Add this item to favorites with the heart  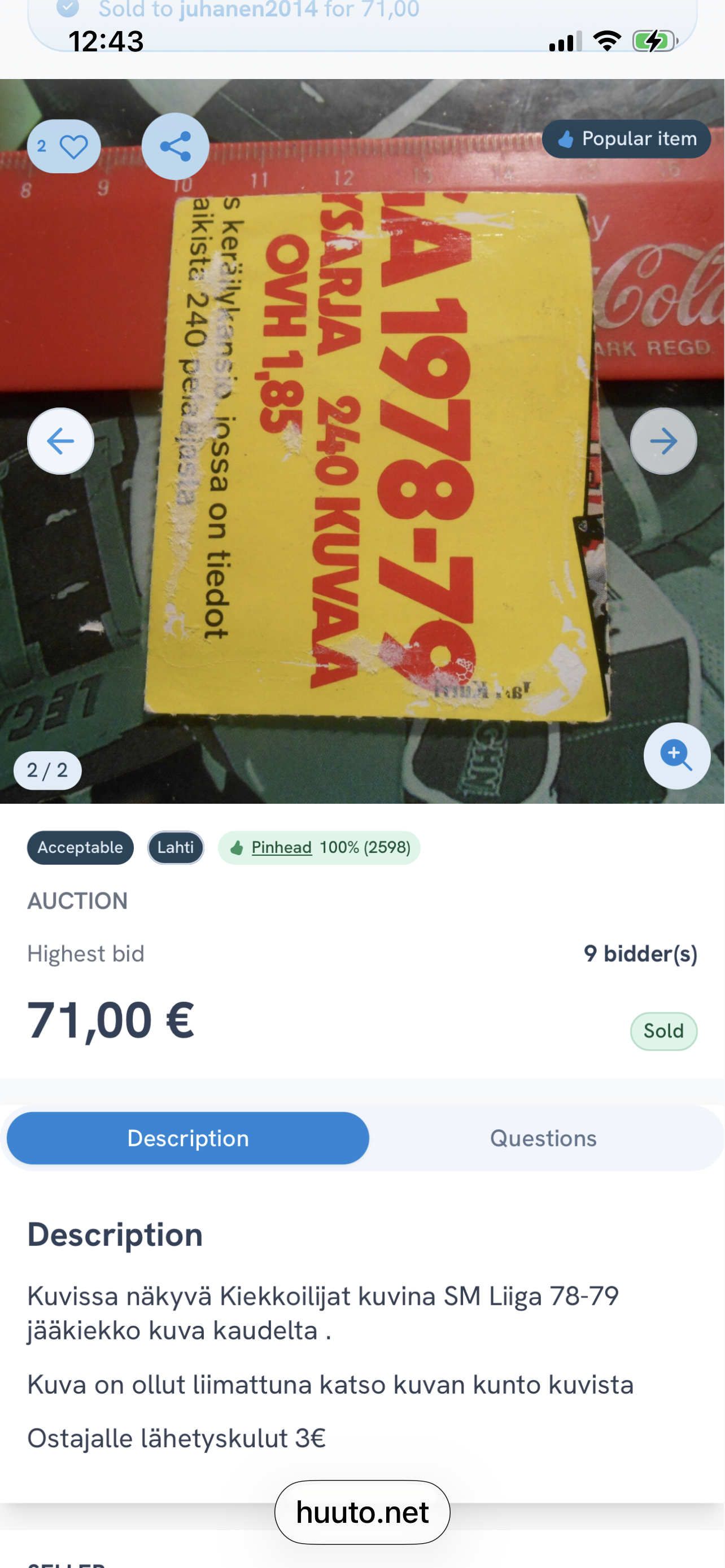click(x=64, y=147)
